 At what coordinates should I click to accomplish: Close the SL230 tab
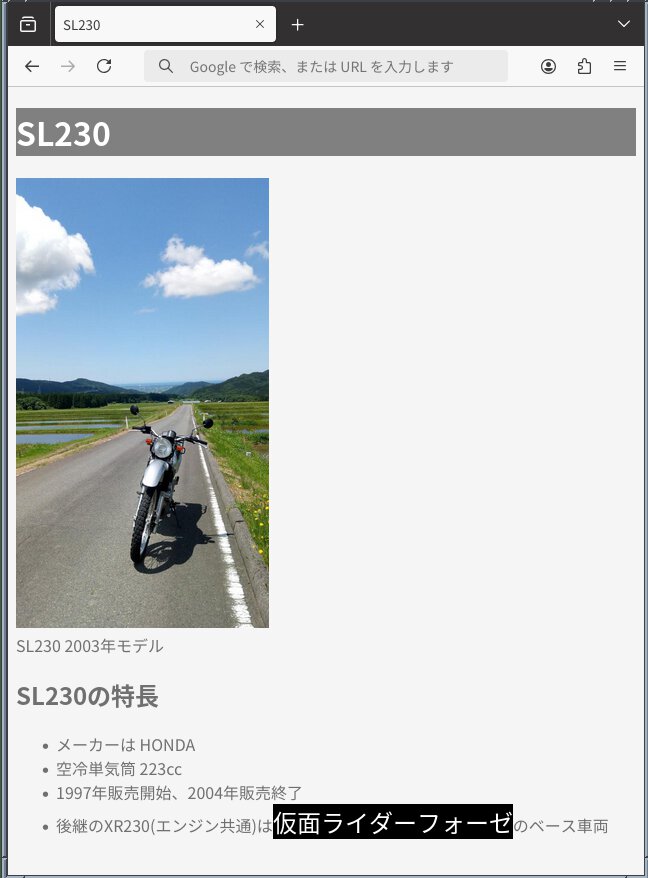[x=260, y=24]
